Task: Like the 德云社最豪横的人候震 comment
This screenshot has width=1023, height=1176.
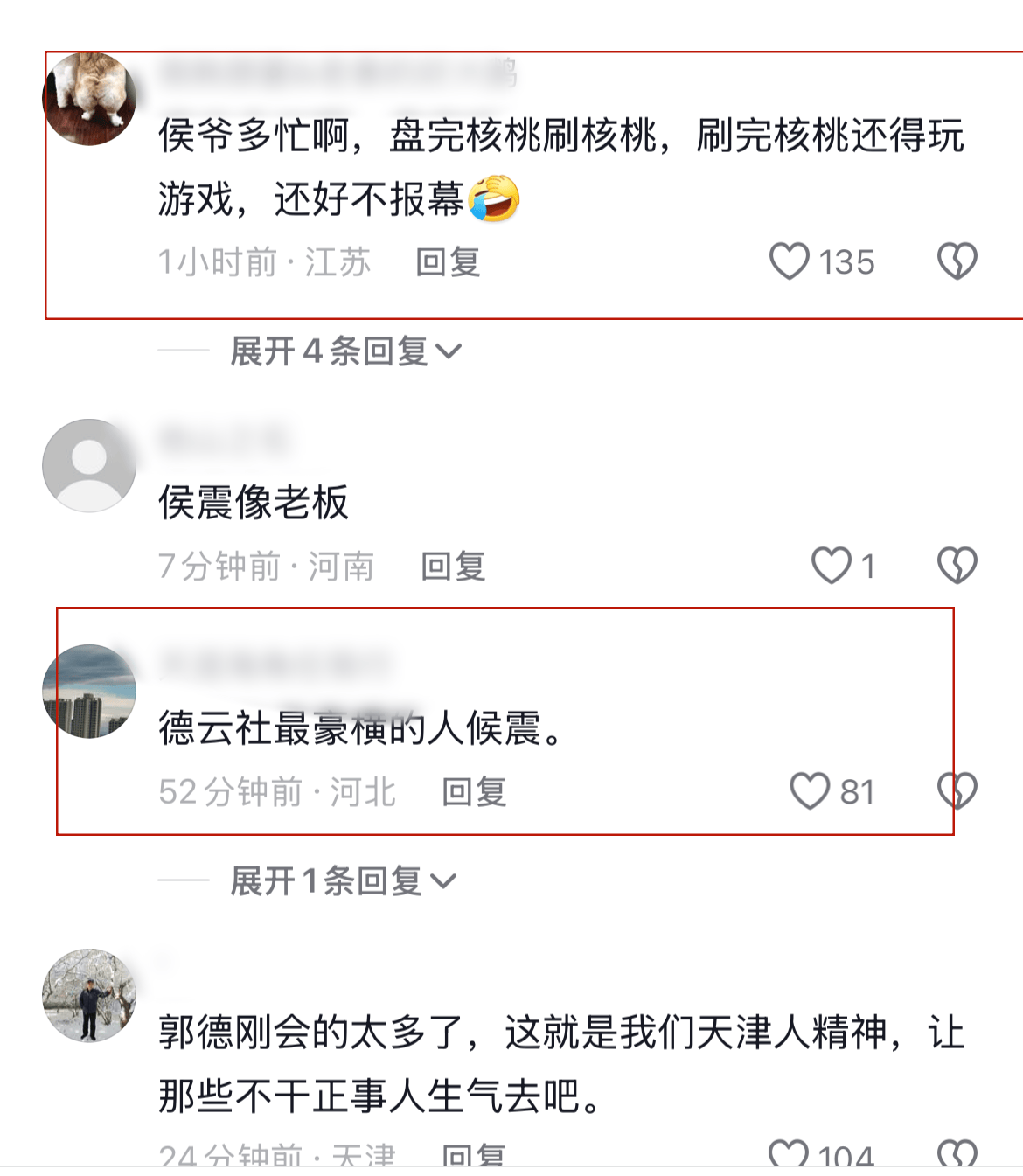Action: coord(810,791)
